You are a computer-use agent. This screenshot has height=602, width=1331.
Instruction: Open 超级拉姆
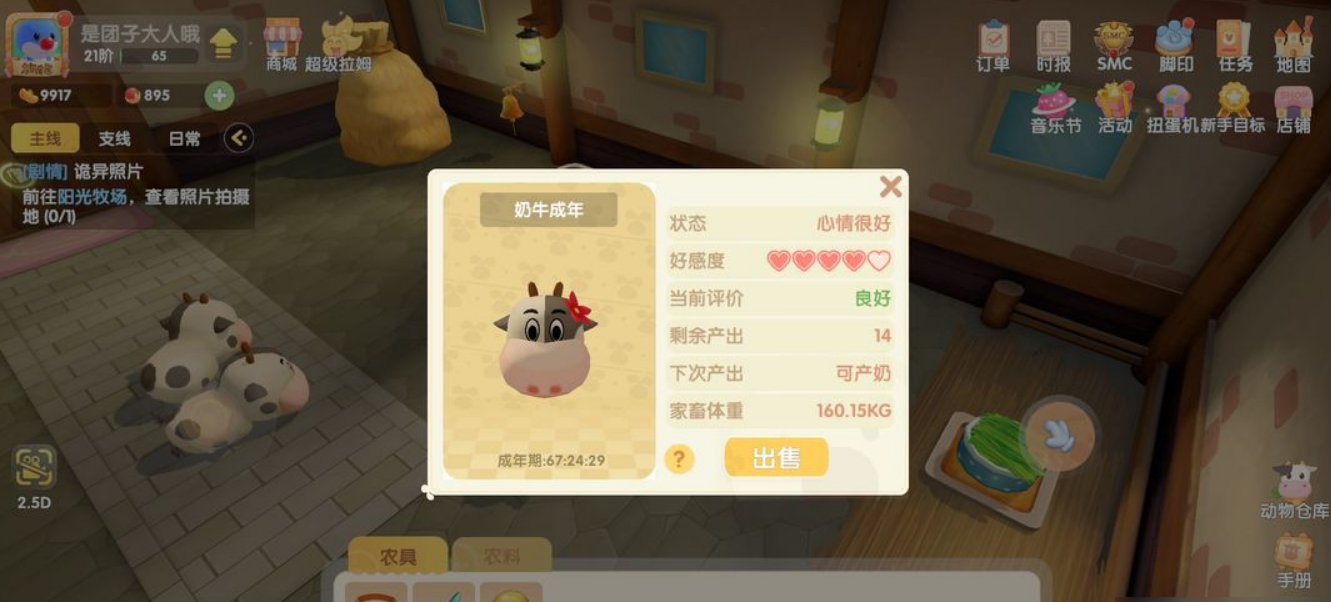pos(339,45)
